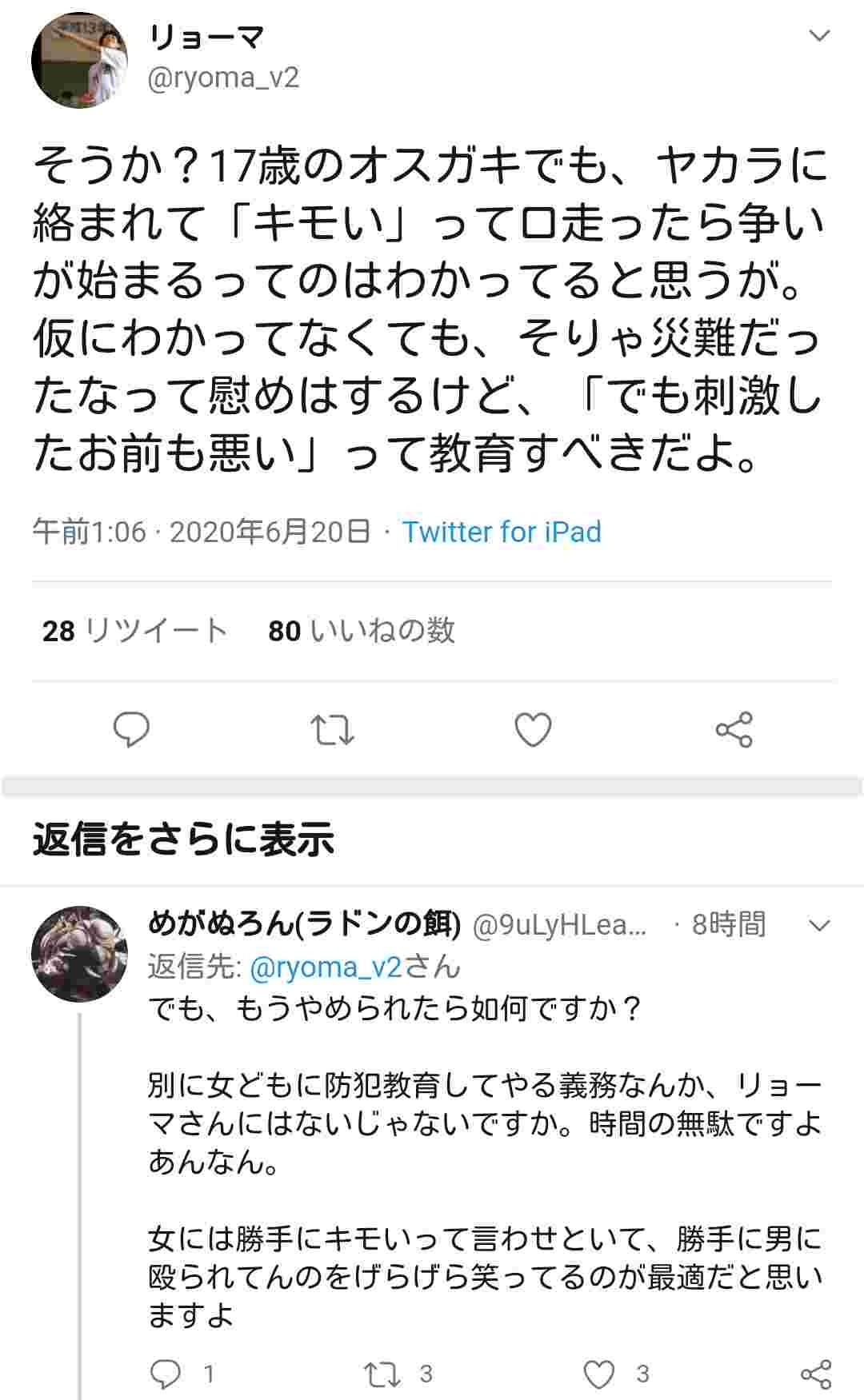Like リョーマ's tweet
The width and height of the screenshot is (864, 1400).
(x=533, y=729)
